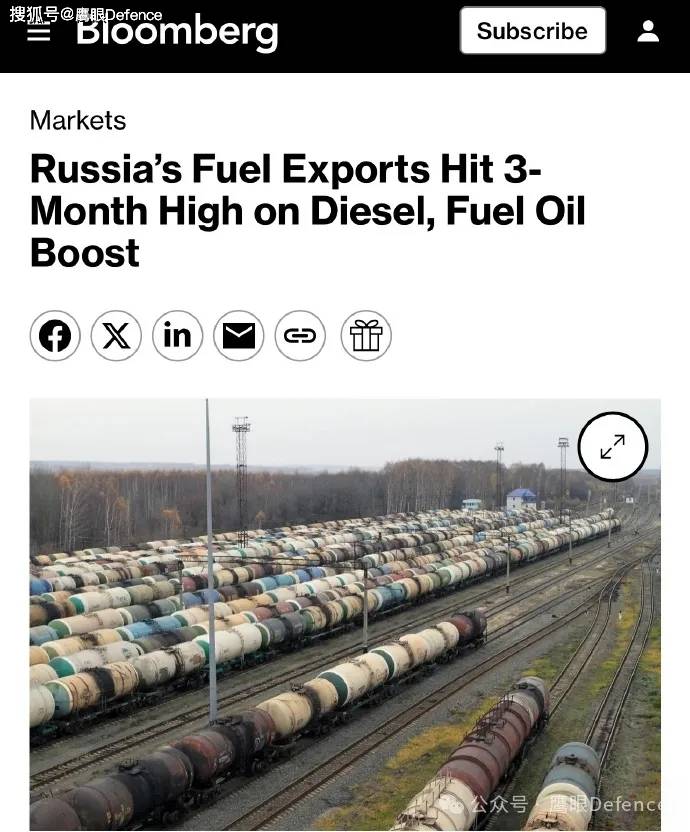Share the article via email
Screen dimensions: 690x832
[238, 336]
